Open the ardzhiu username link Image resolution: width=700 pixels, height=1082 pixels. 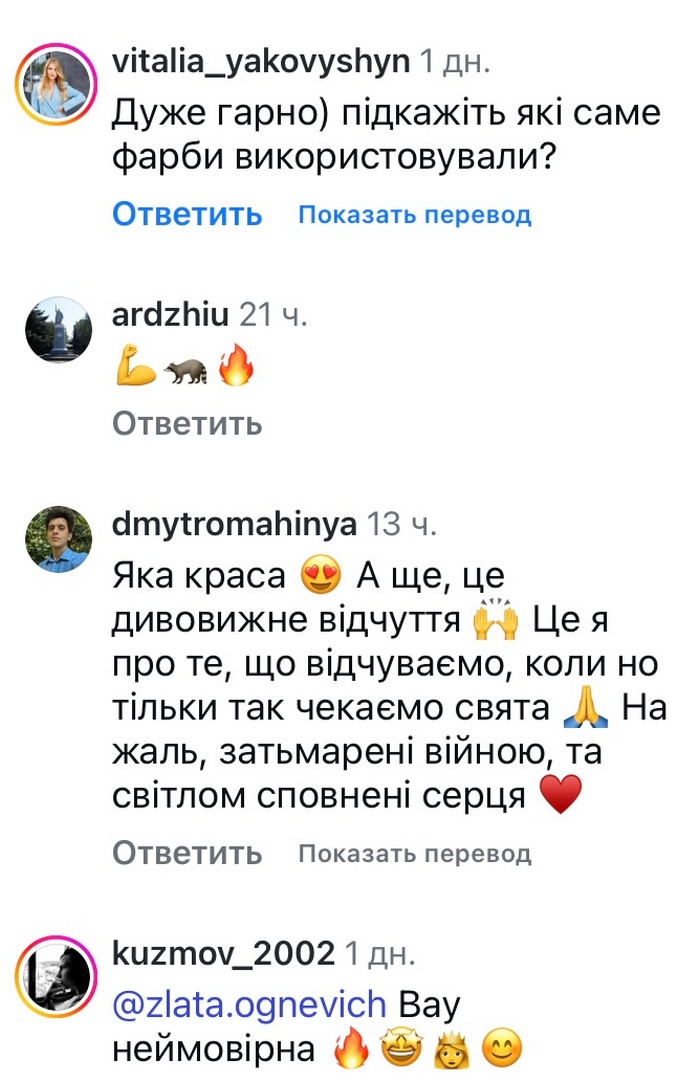coord(172,316)
